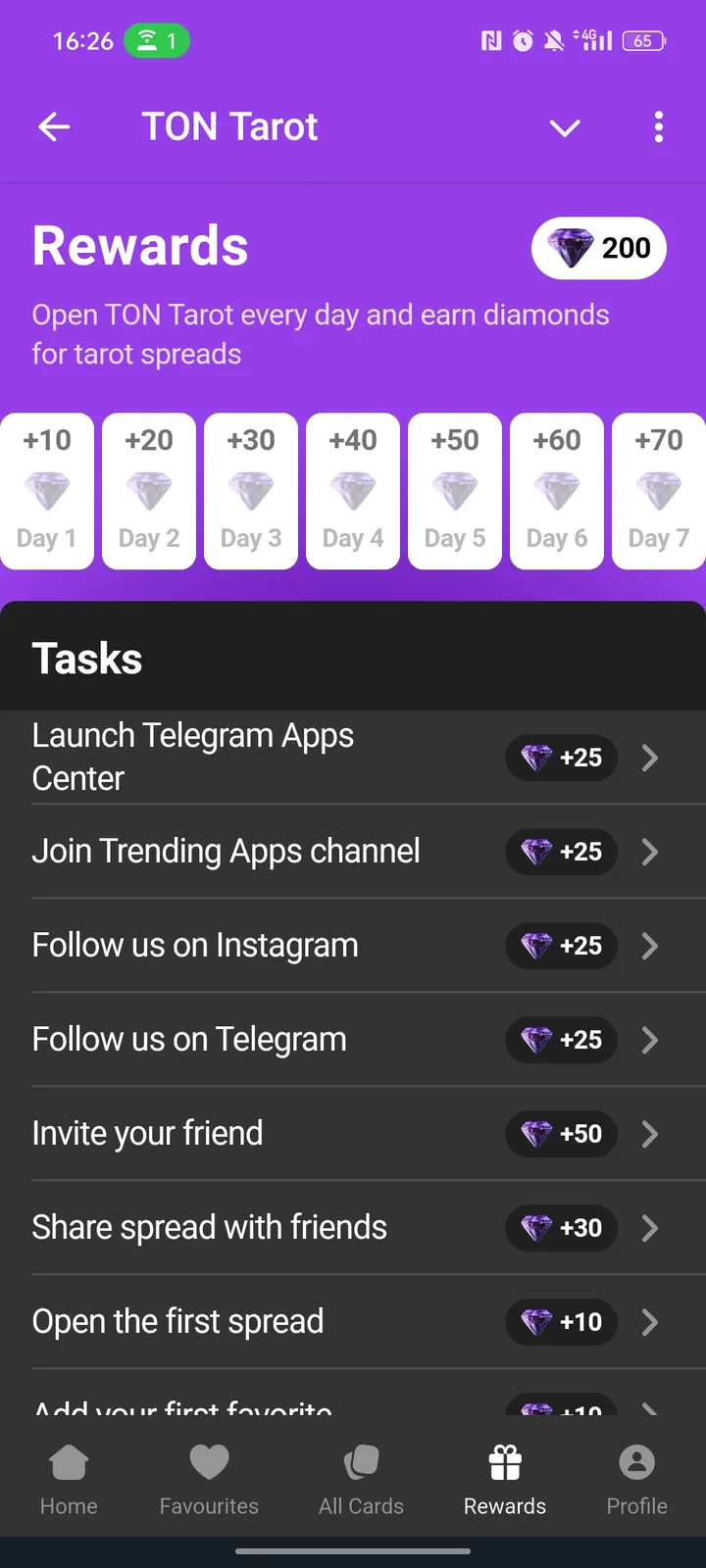Image resolution: width=706 pixels, height=1568 pixels.
Task: Open the Open the first spread task
Action: pyautogui.click(x=343, y=1321)
